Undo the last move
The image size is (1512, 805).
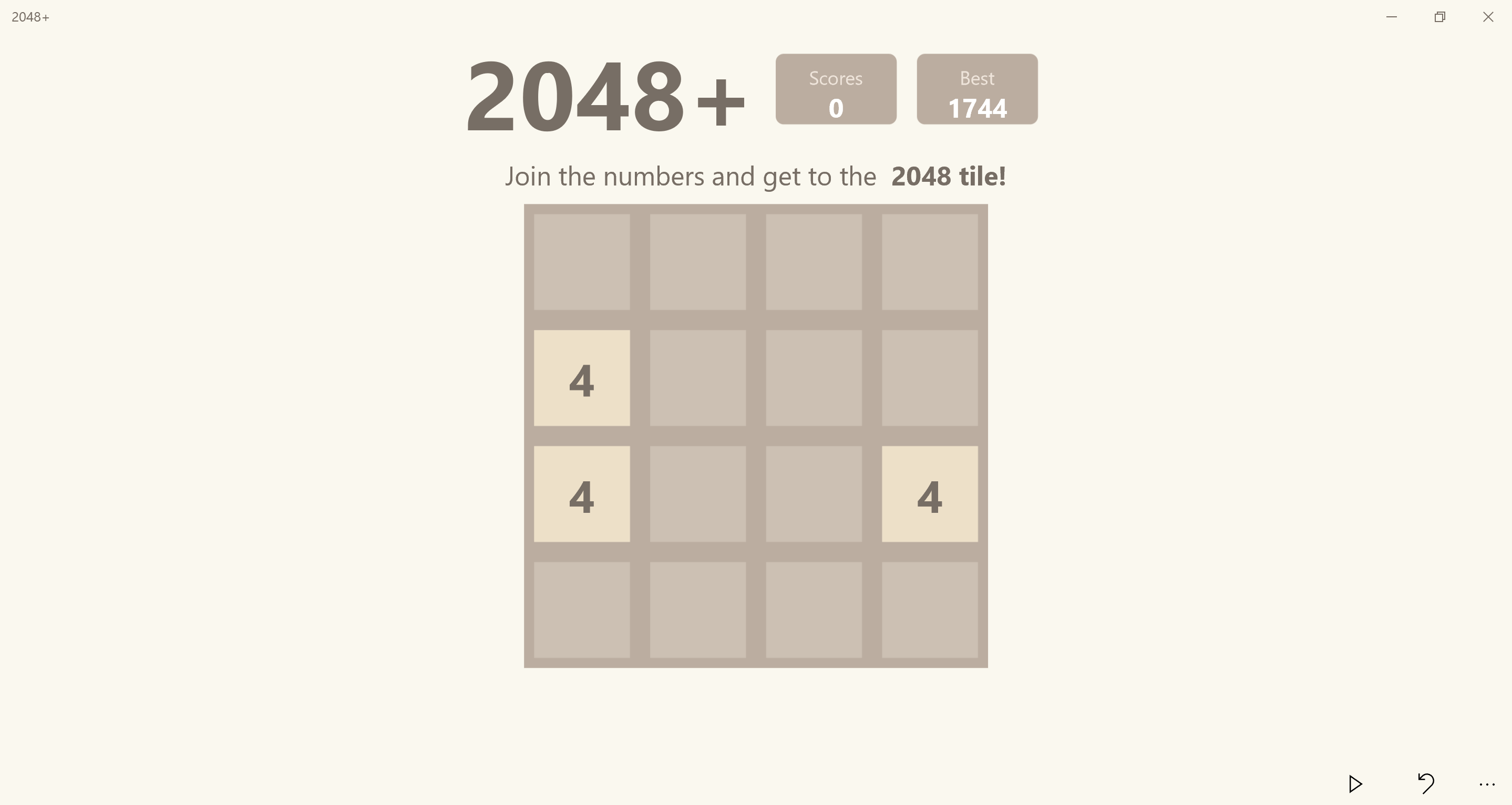click(x=1426, y=783)
